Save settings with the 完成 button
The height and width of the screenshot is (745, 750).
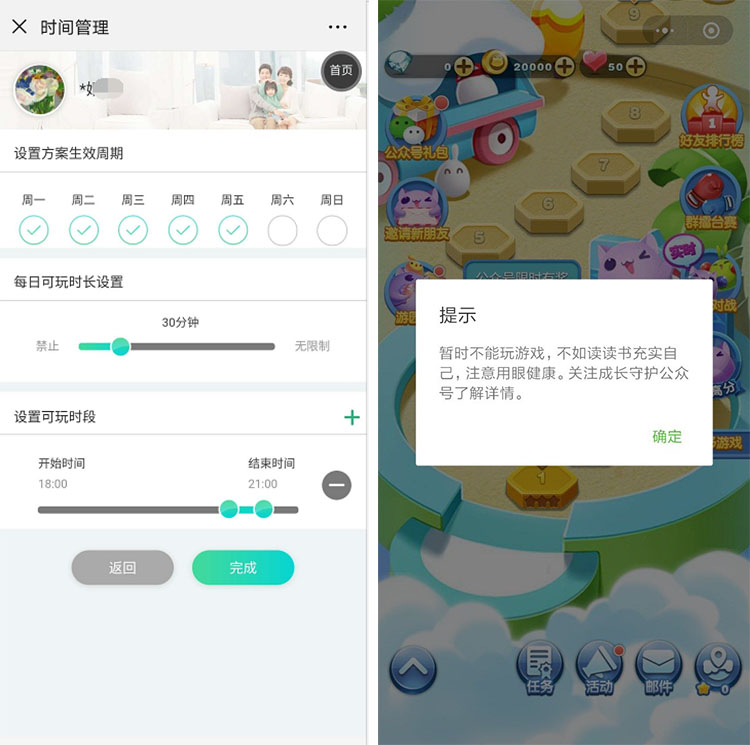243,567
